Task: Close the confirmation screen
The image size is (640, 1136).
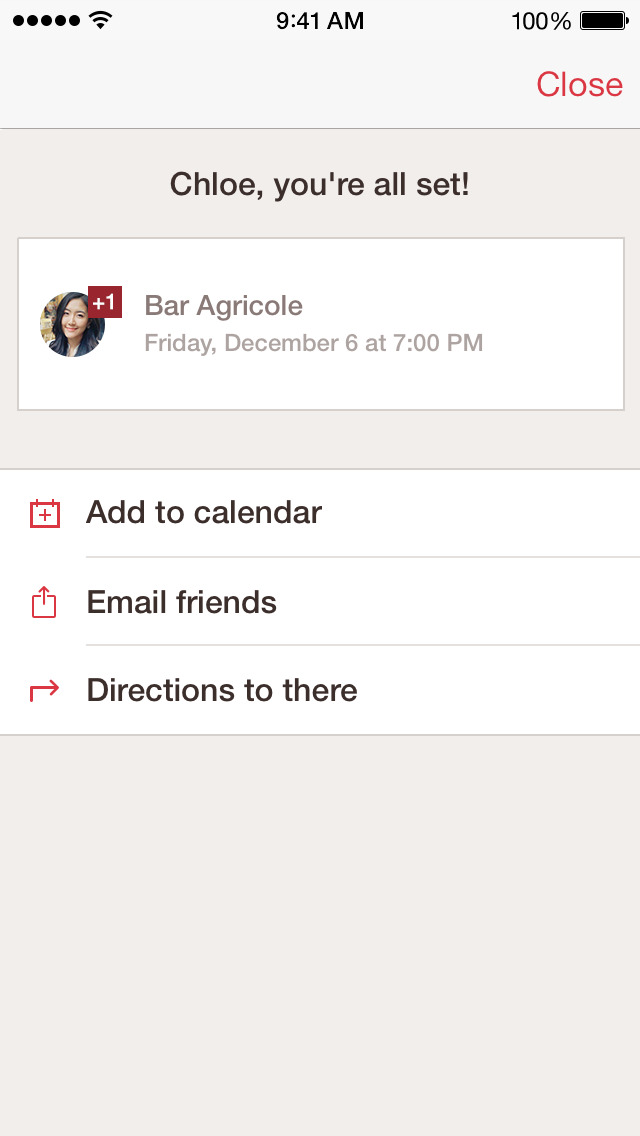Action: point(579,85)
